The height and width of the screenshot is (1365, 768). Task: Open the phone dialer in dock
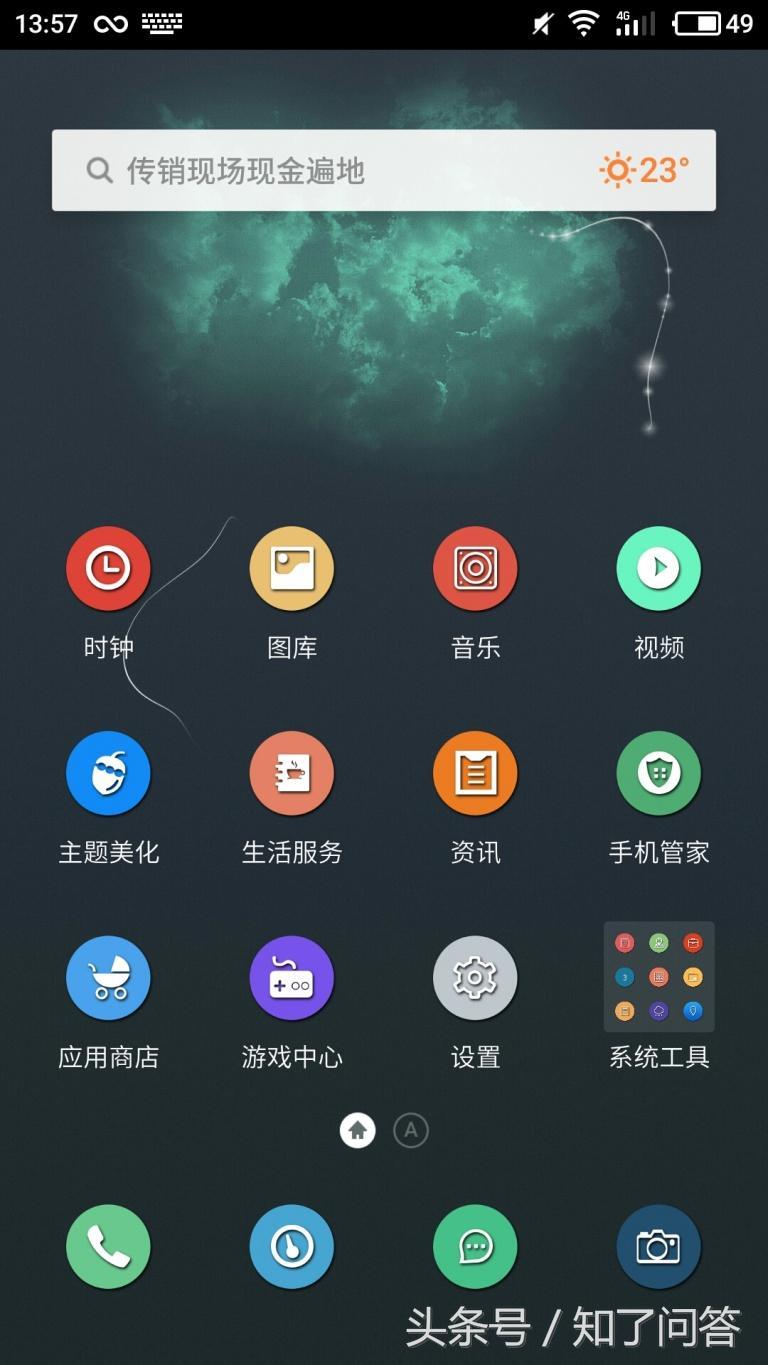click(x=108, y=1247)
